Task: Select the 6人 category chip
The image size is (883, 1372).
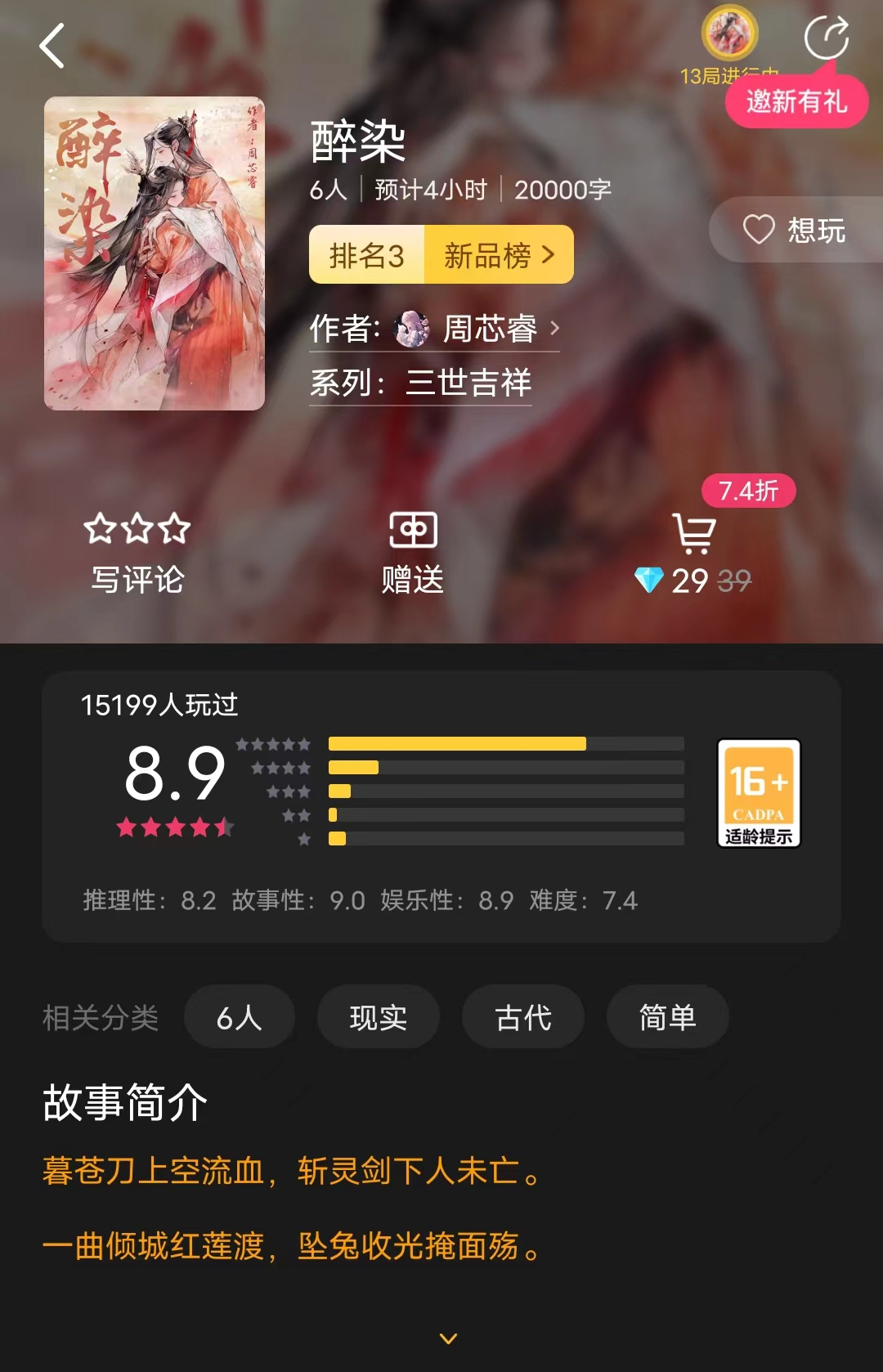Action: click(239, 1018)
